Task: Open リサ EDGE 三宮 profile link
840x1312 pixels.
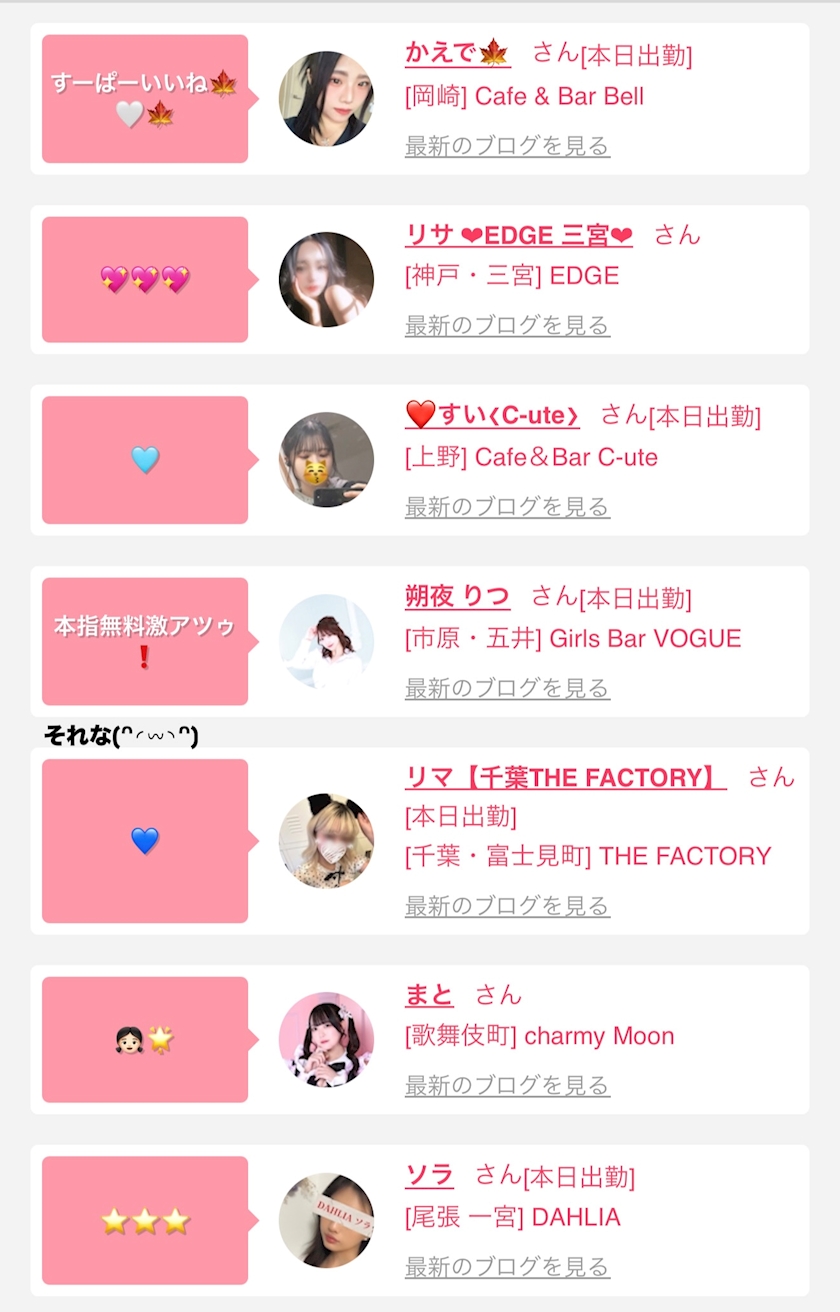Action: (x=519, y=235)
